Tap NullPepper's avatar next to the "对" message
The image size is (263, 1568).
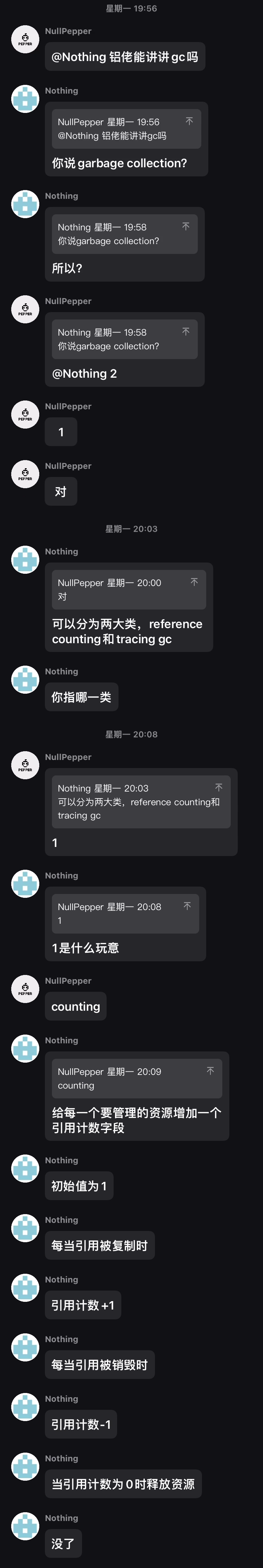point(26,474)
